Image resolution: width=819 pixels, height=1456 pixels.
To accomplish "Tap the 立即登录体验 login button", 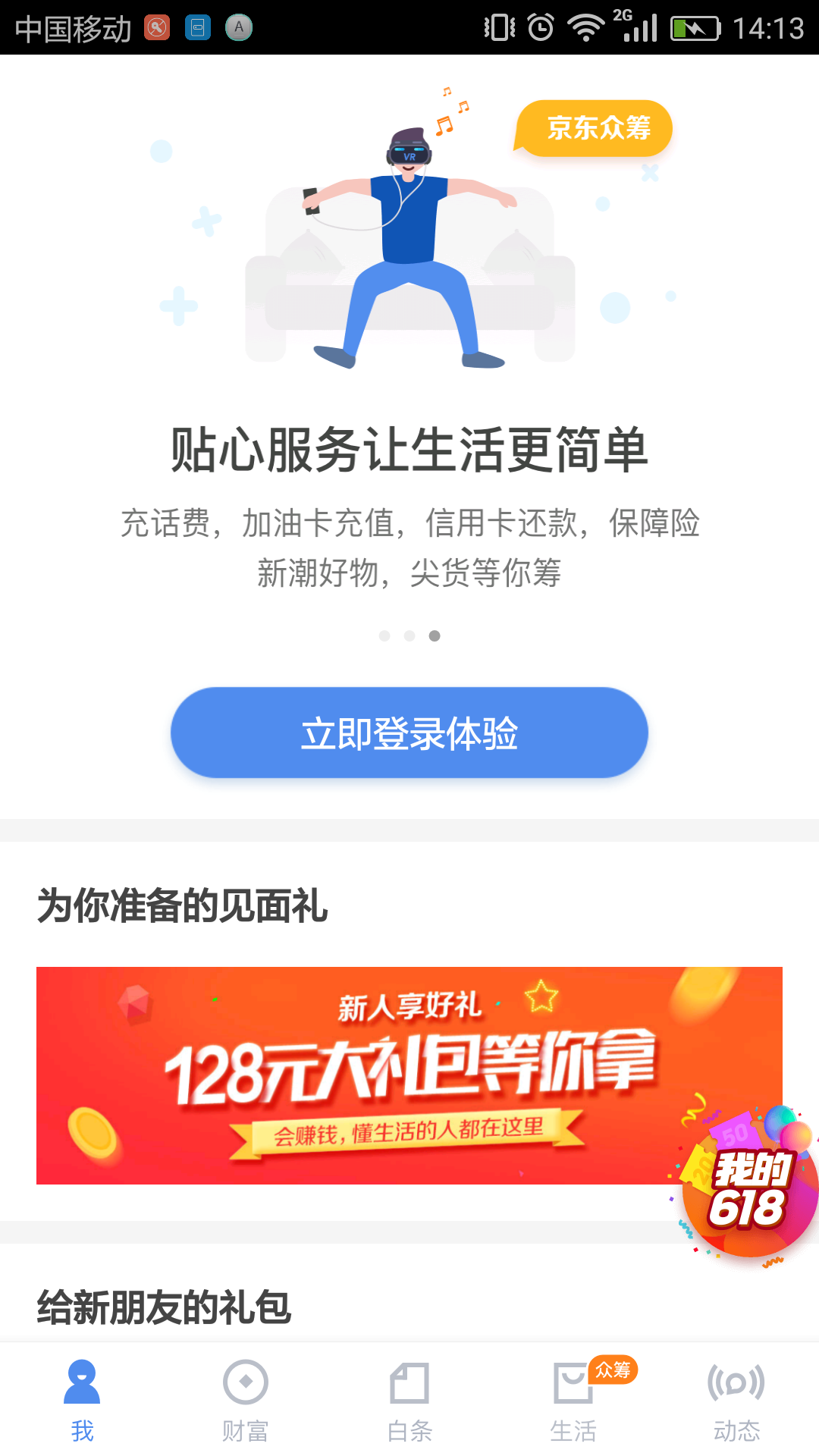I will tap(409, 733).
